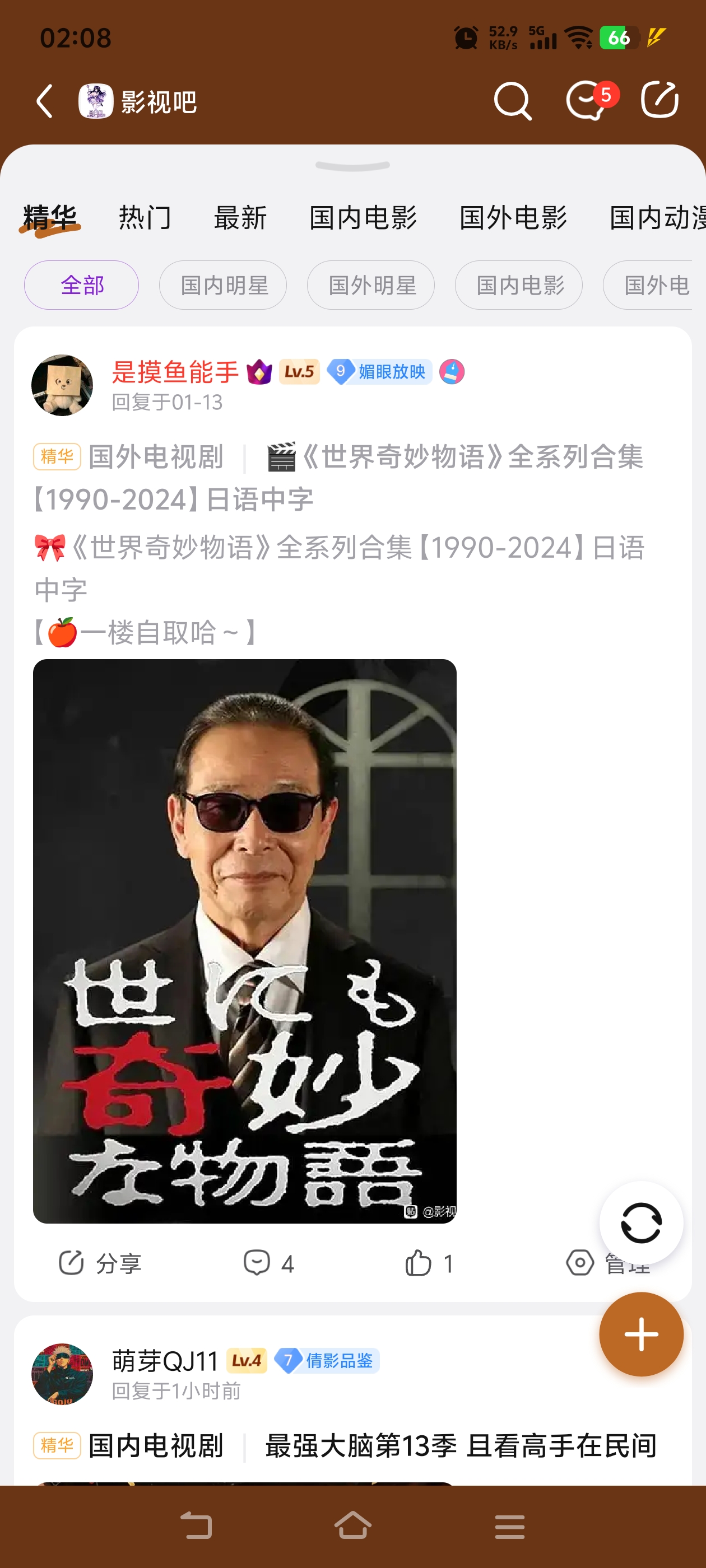Go back using the top arrow
The image size is (706, 1568).
click(44, 101)
